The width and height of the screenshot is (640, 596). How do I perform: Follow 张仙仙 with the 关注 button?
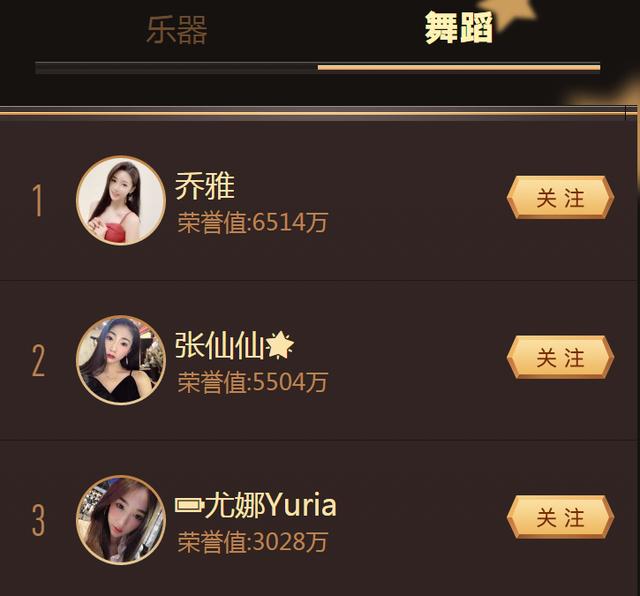(560, 358)
